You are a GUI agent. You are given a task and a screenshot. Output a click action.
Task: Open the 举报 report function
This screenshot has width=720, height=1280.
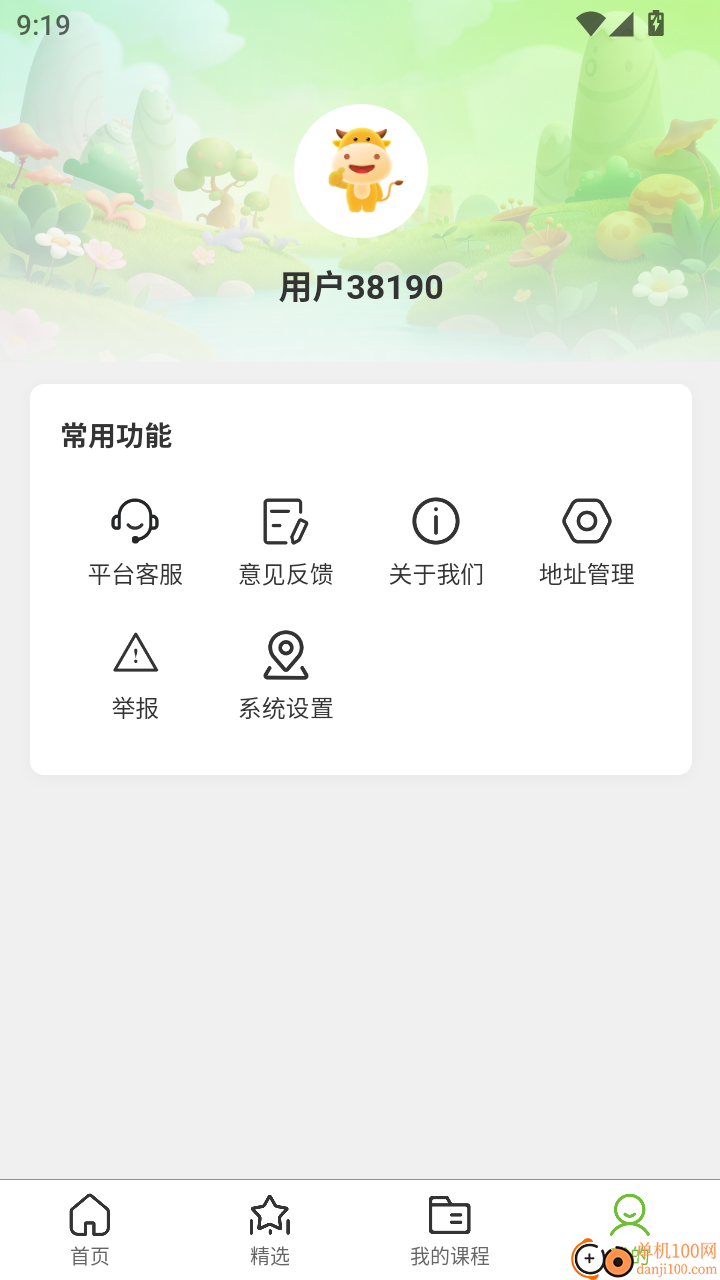click(135, 675)
